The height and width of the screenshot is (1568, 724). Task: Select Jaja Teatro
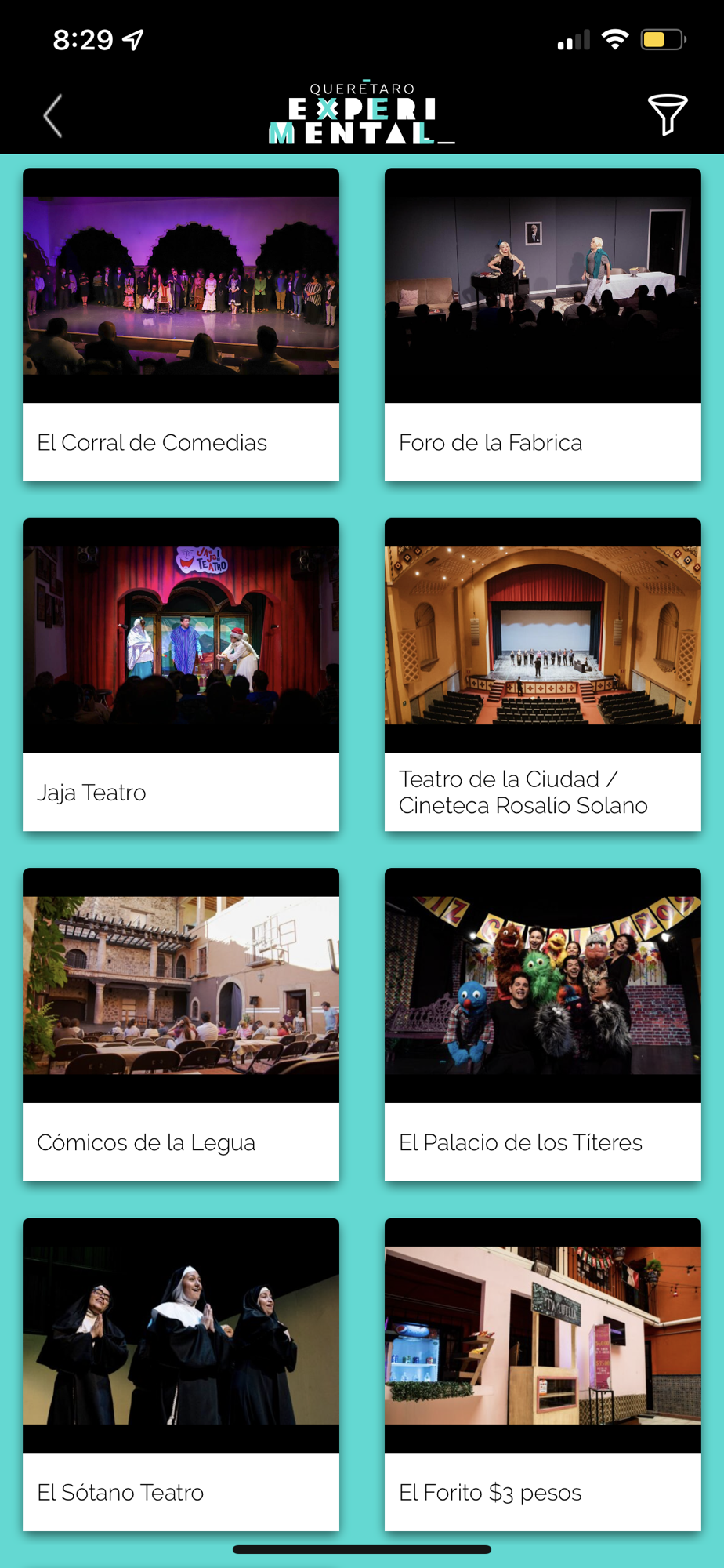(x=181, y=674)
